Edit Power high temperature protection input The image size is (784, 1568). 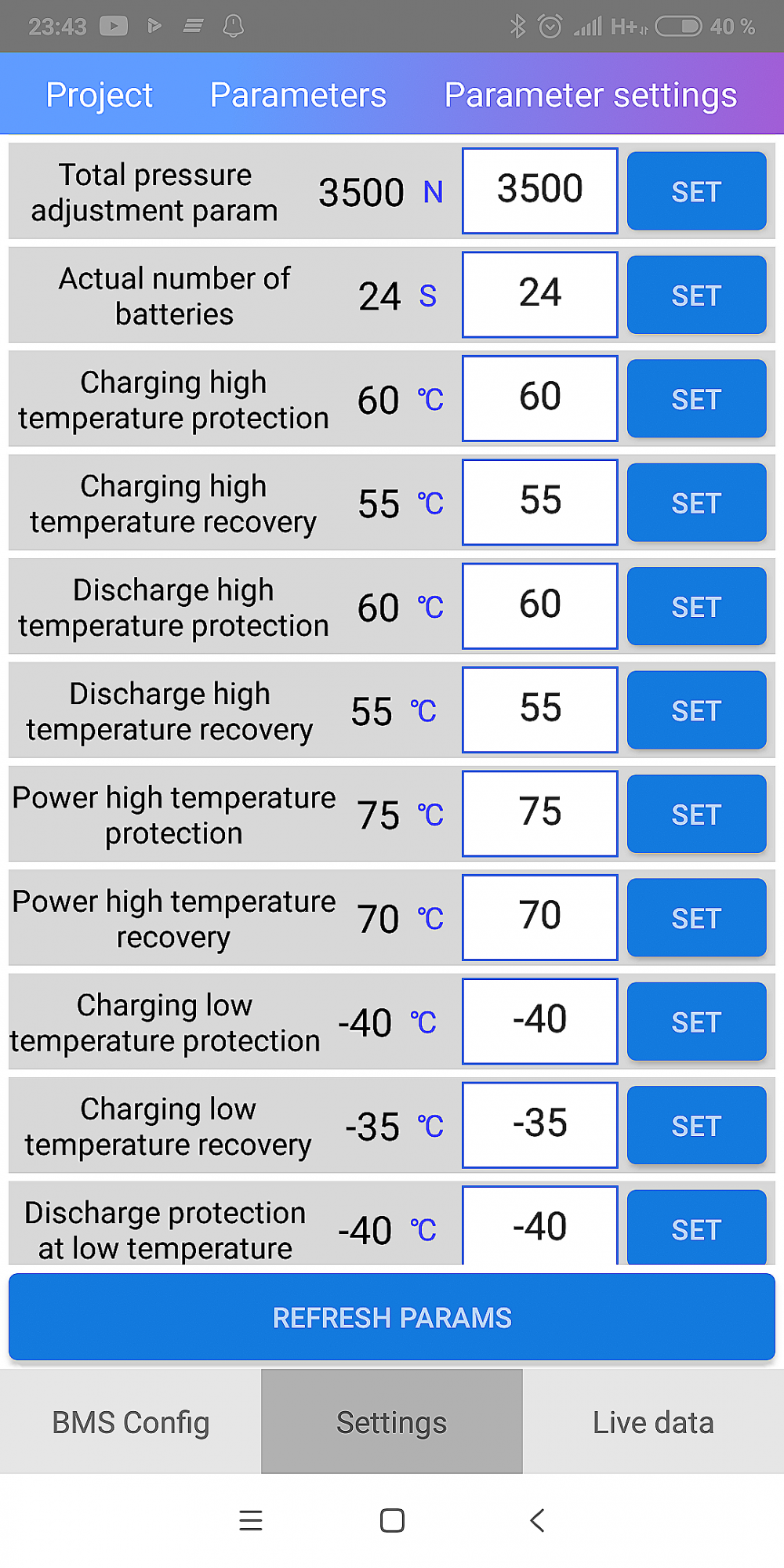click(539, 814)
